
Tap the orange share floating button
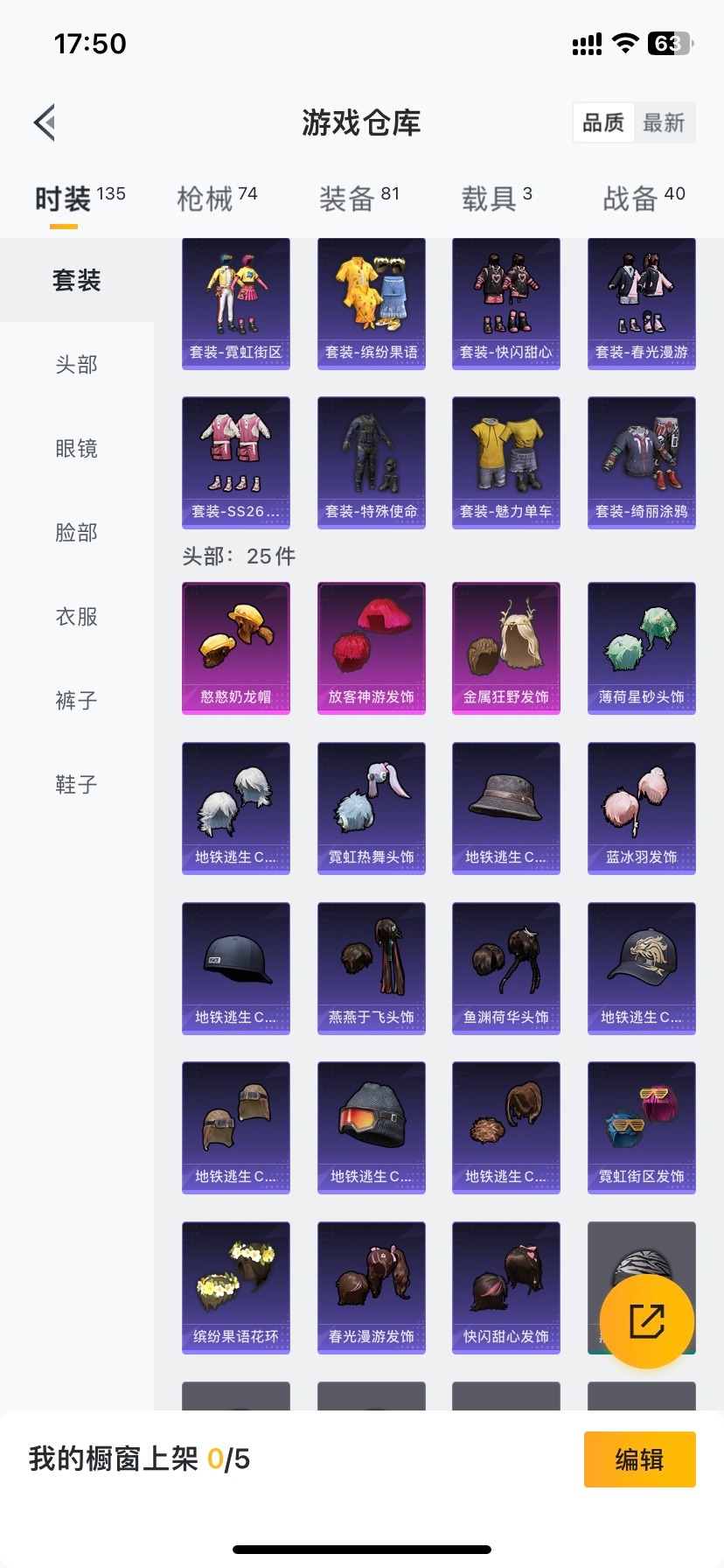[x=647, y=1321]
